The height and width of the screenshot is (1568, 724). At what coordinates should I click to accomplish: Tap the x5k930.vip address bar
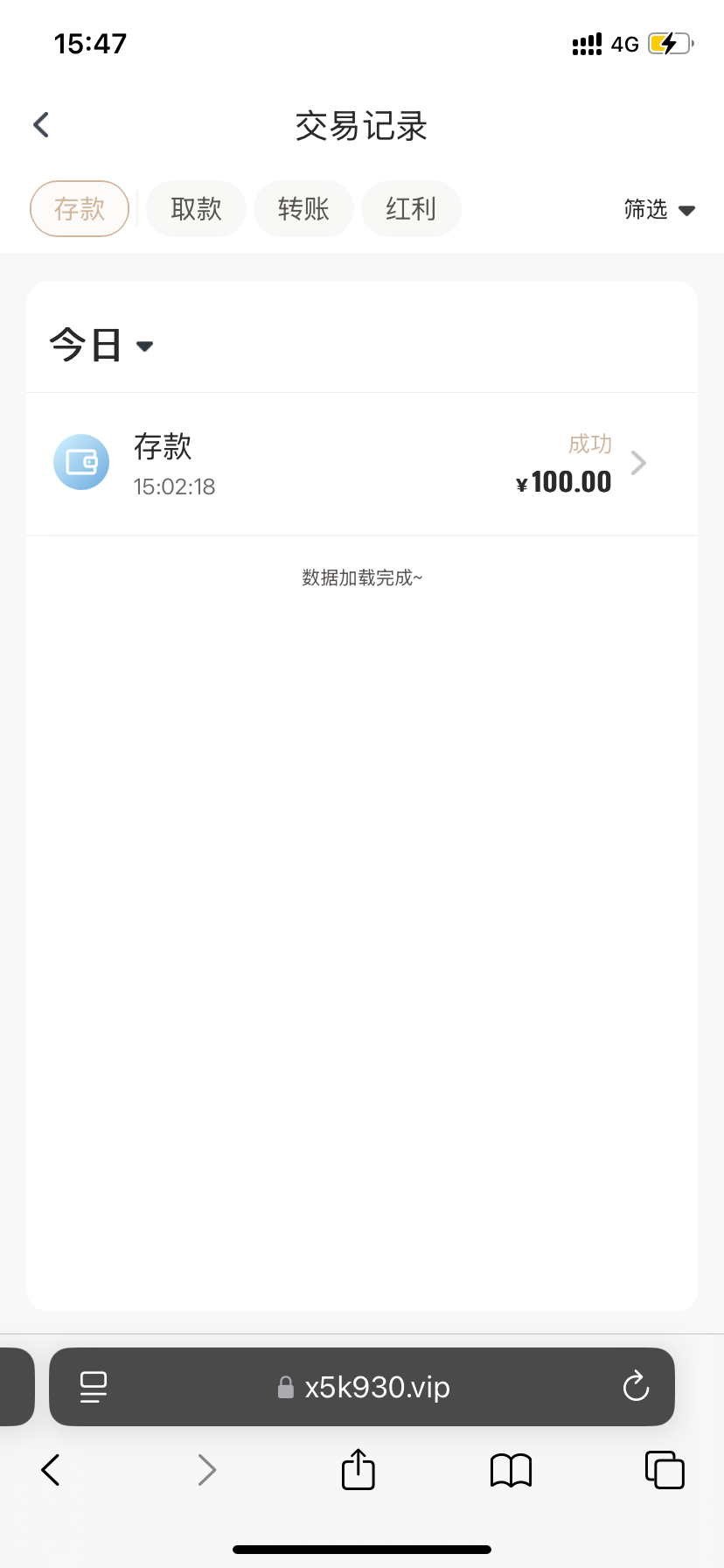[x=364, y=1387]
